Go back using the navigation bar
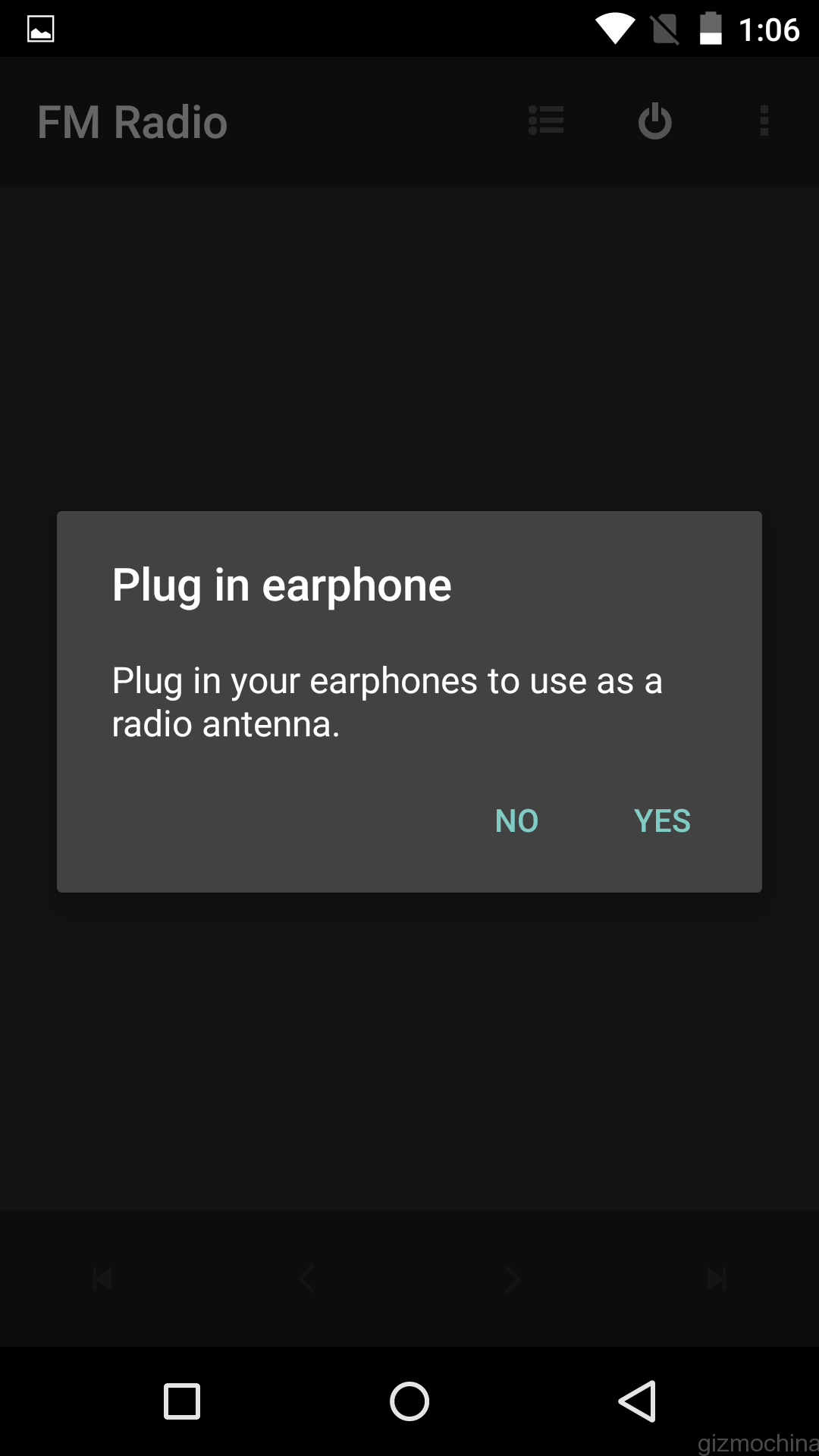The width and height of the screenshot is (819, 1456). pyautogui.click(x=637, y=1401)
